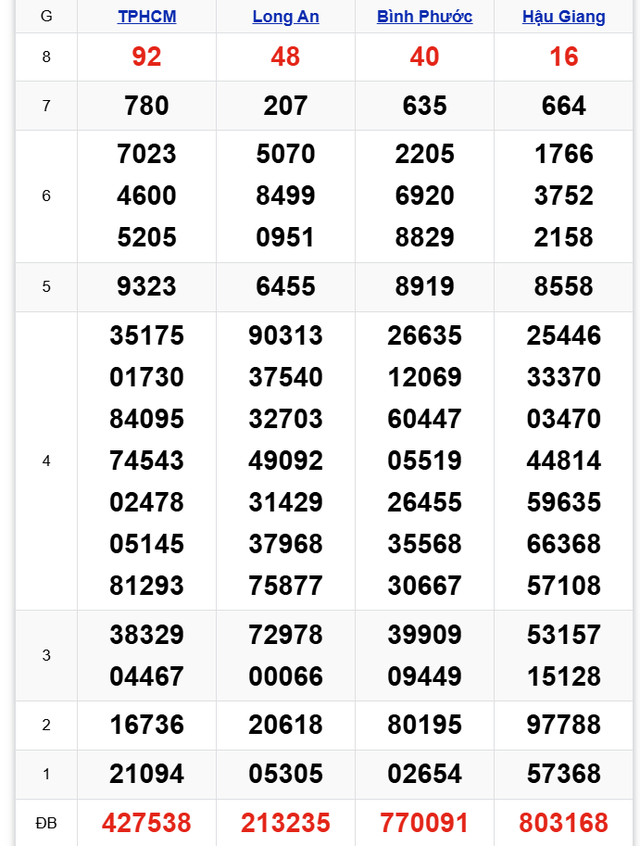Open the TPHCM lottery results link

[146, 16]
